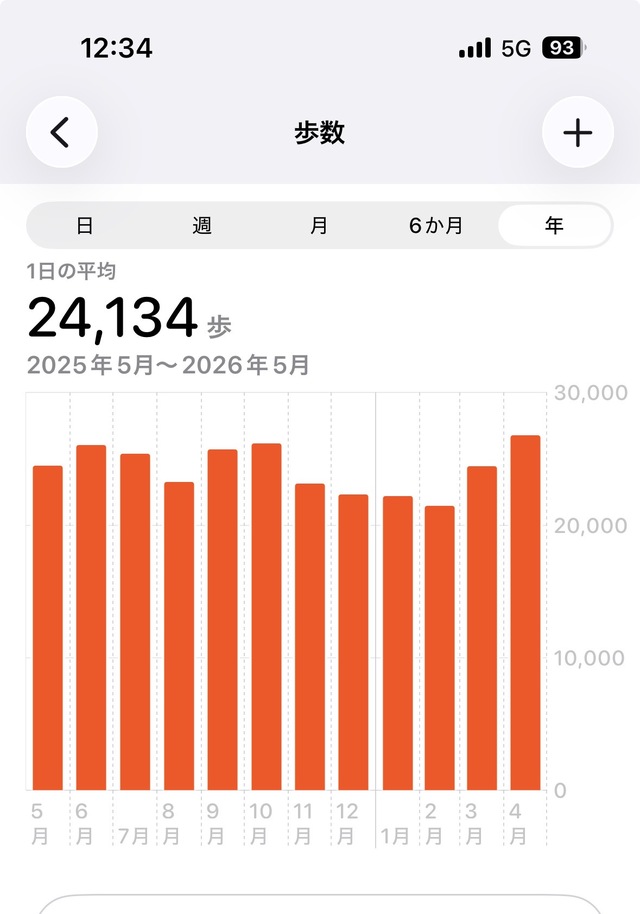Switch to the 週 view
The image size is (640, 914).
pos(202,225)
